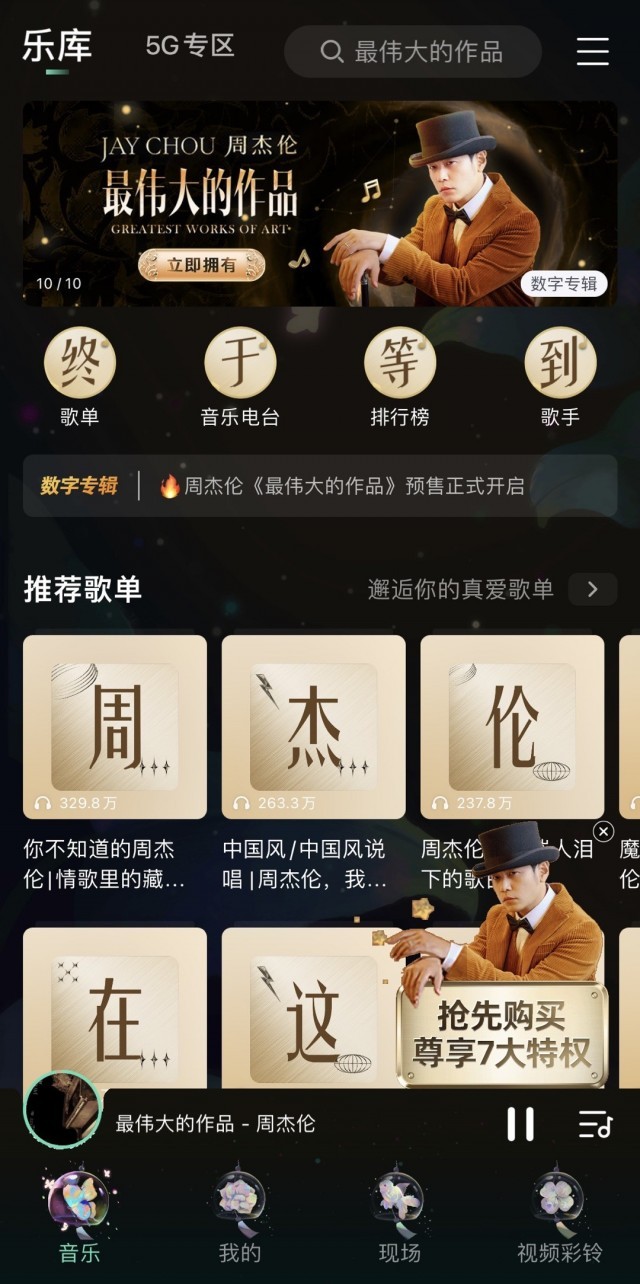Dismiss the floating 抢先购买 ad
The width and height of the screenshot is (640, 1284).
click(603, 832)
